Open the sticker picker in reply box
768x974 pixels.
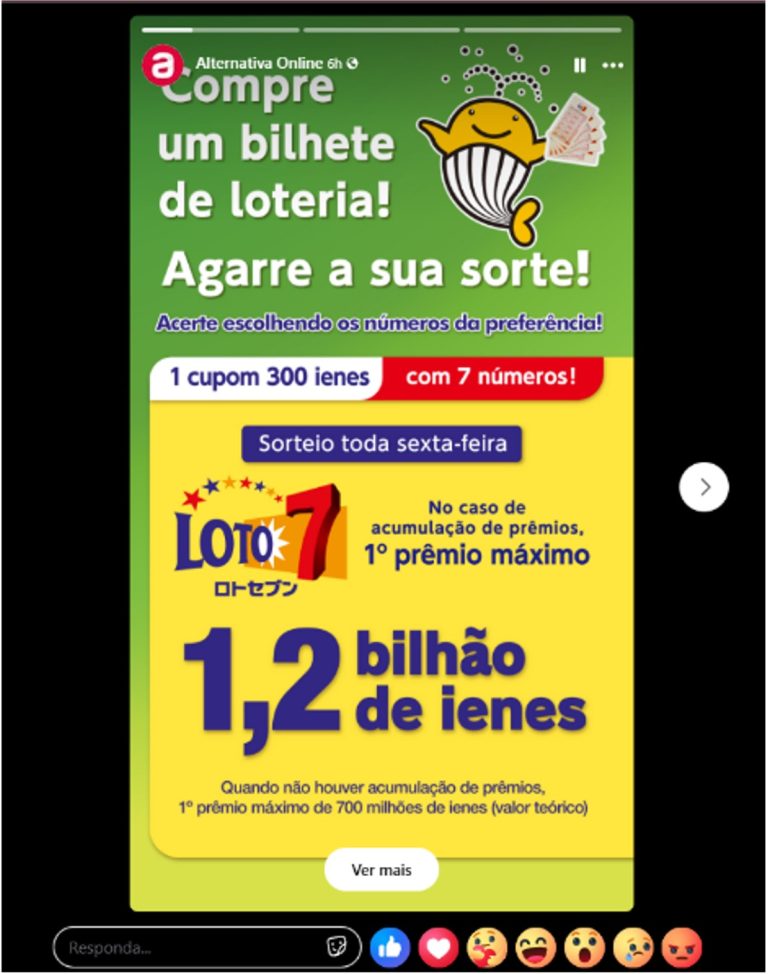pyautogui.click(x=336, y=947)
